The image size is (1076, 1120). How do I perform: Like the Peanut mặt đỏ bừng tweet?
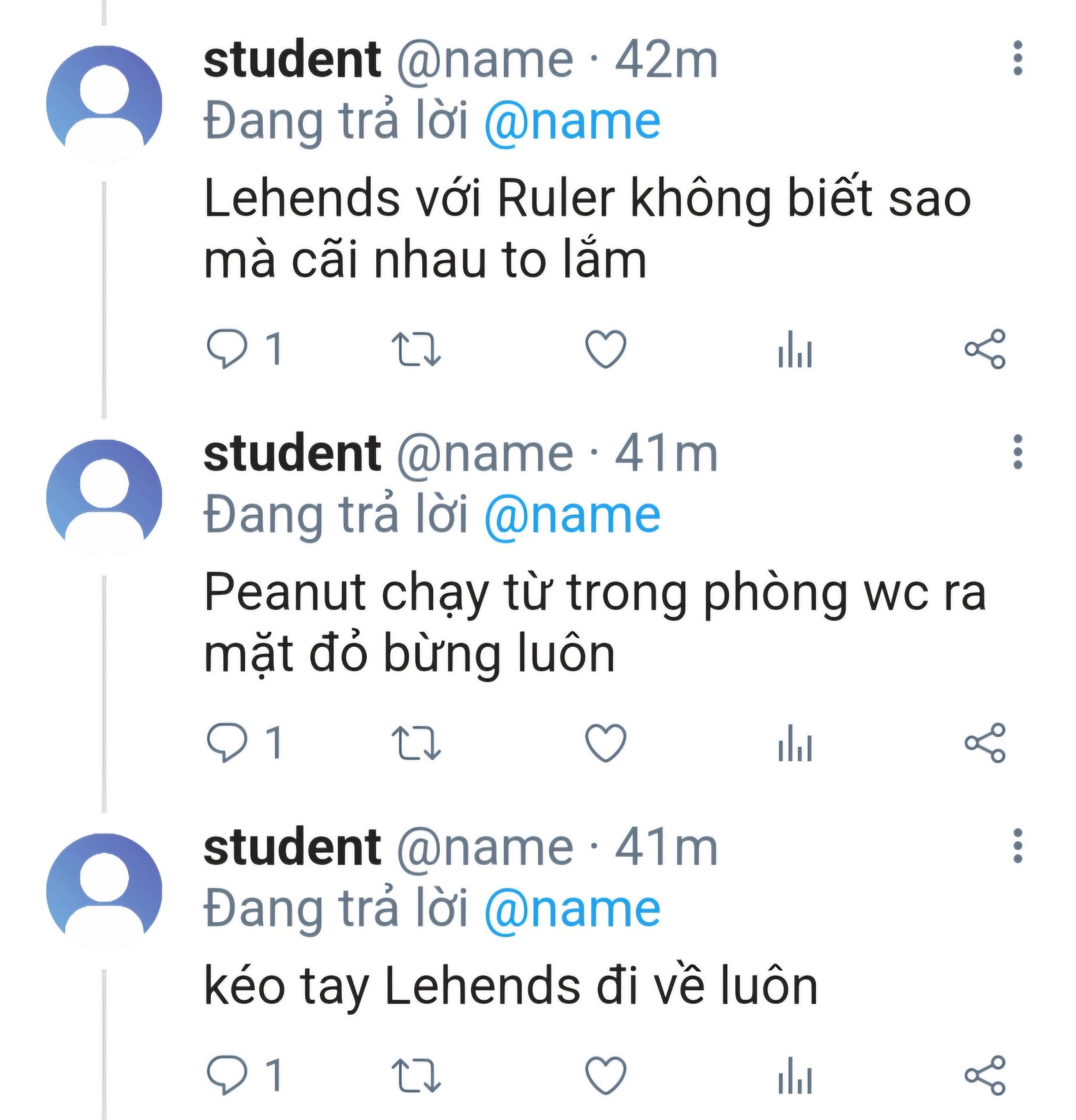click(605, 743)
